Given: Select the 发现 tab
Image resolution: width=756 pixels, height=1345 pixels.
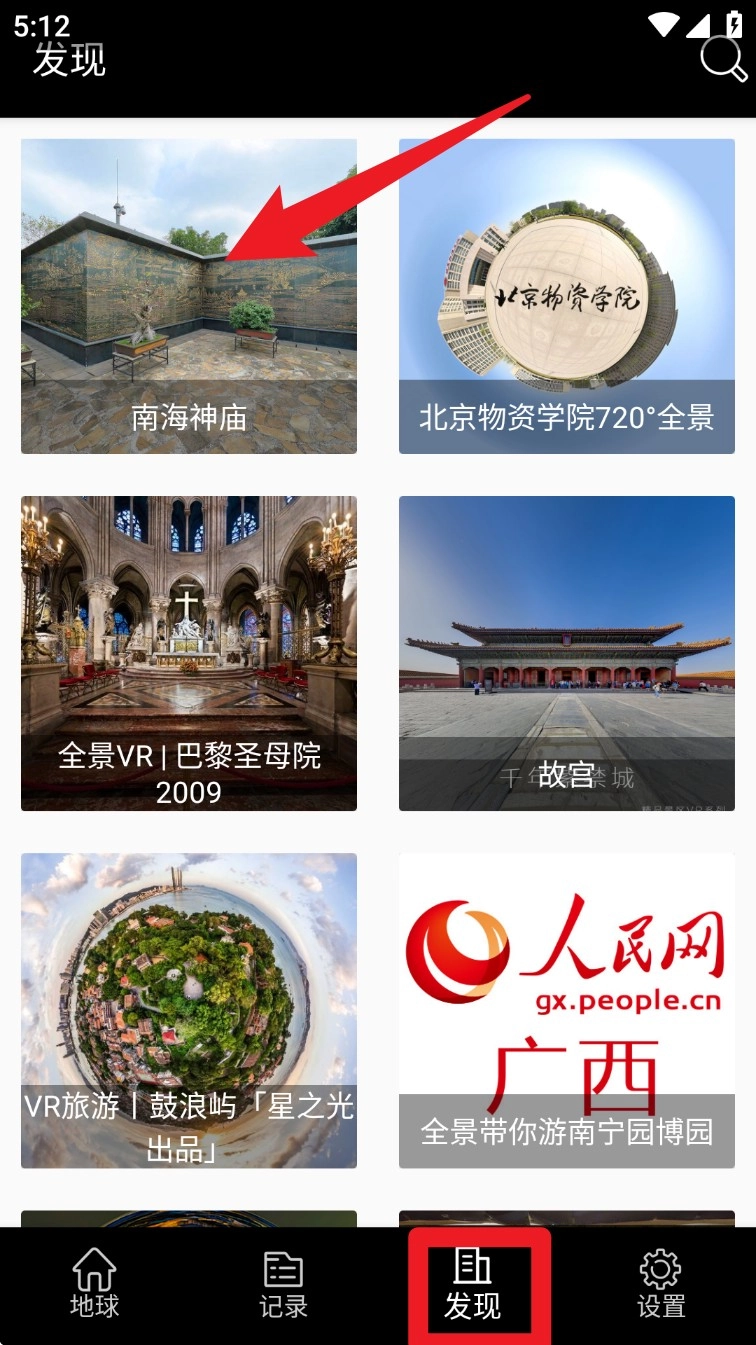Looking at the screenshot, I should click(473, 1285).
